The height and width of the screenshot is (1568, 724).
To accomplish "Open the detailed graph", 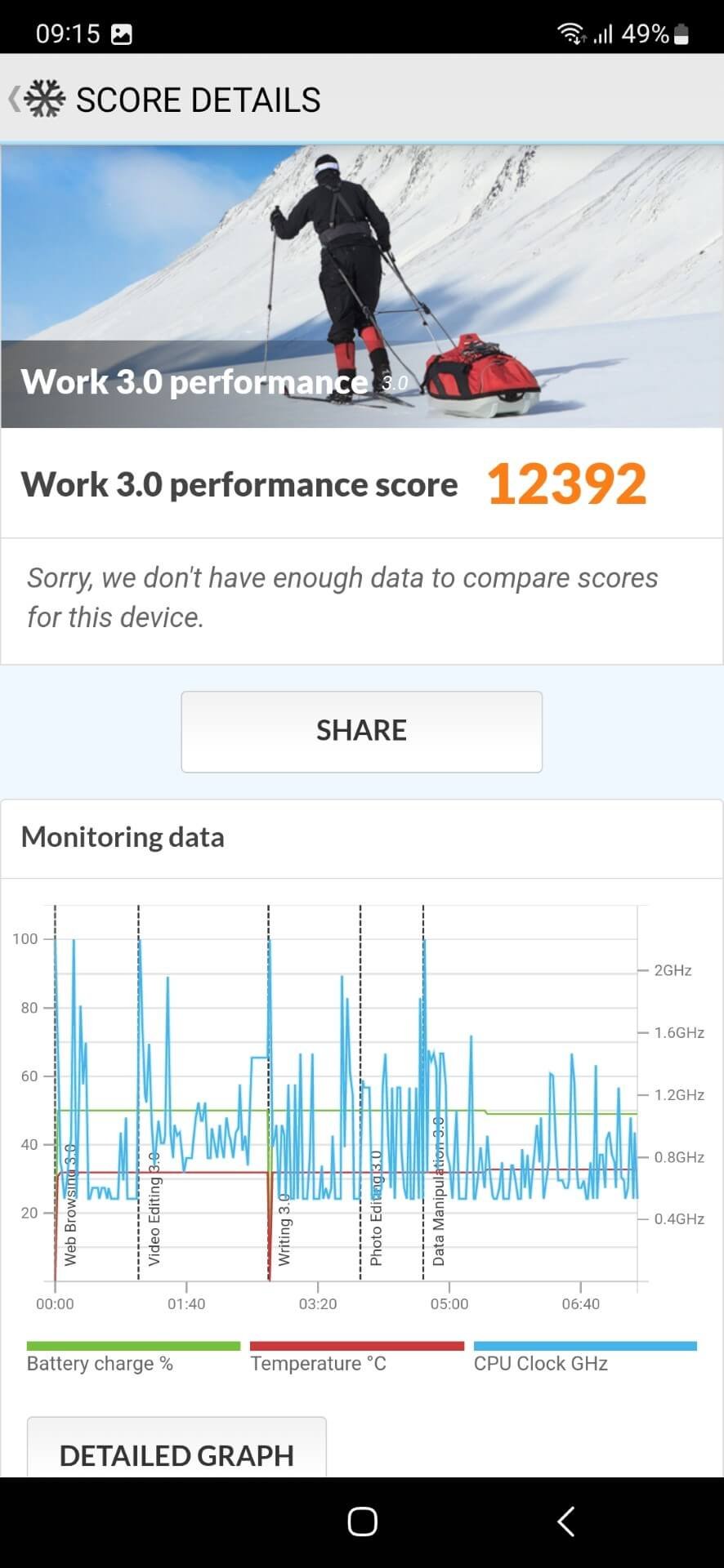I will tap(177, 1454).
